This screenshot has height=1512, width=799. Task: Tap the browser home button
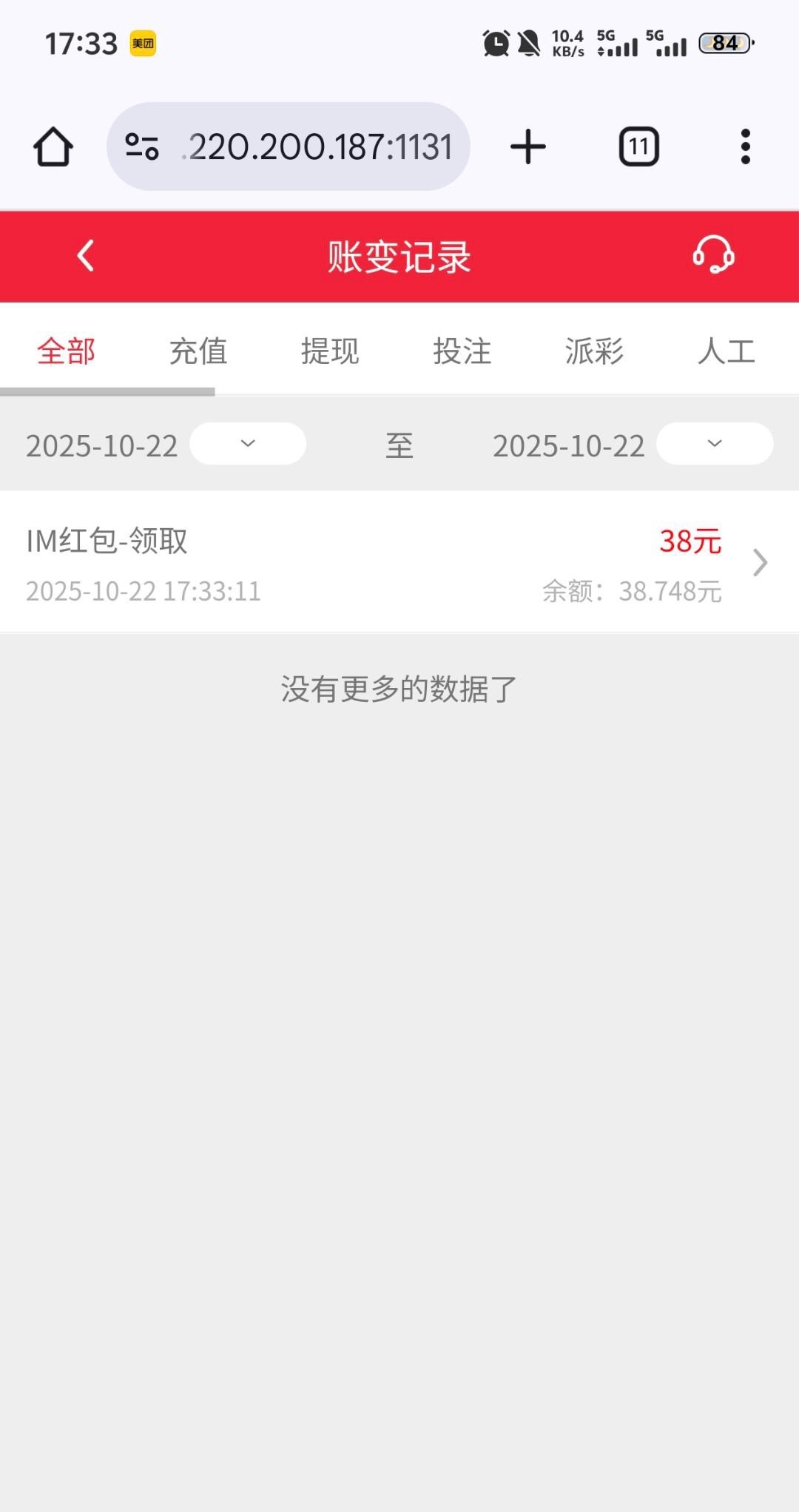53,146
